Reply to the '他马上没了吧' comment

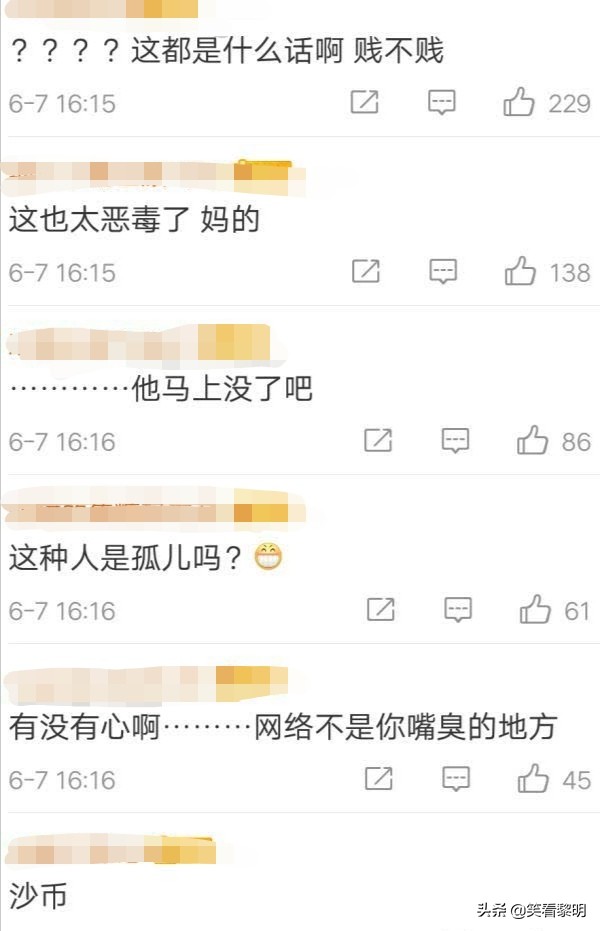click(x=456, y=440)
